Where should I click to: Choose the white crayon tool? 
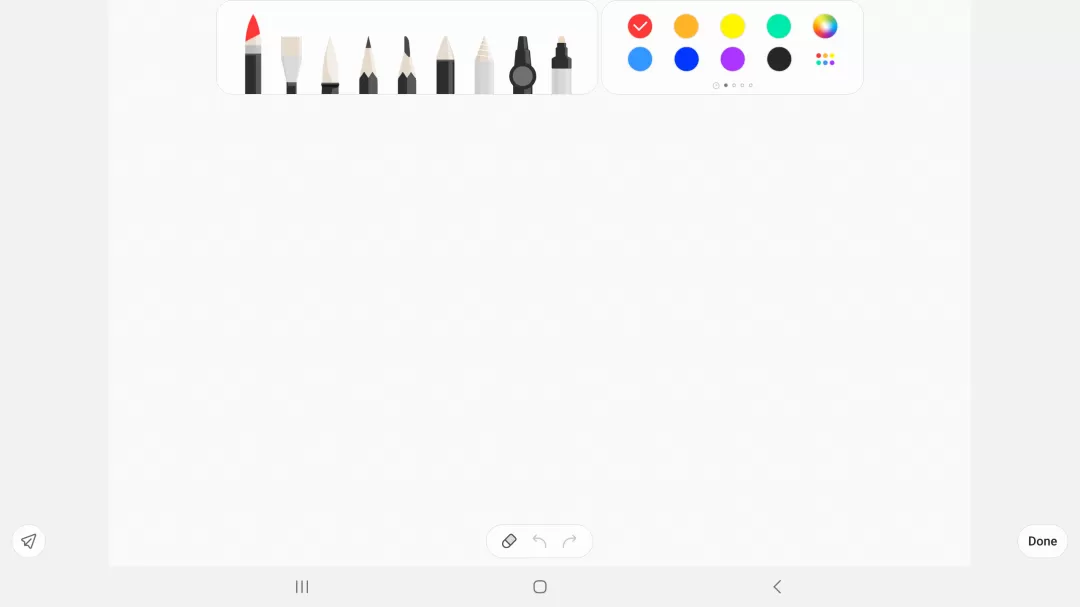coord(484,66)
